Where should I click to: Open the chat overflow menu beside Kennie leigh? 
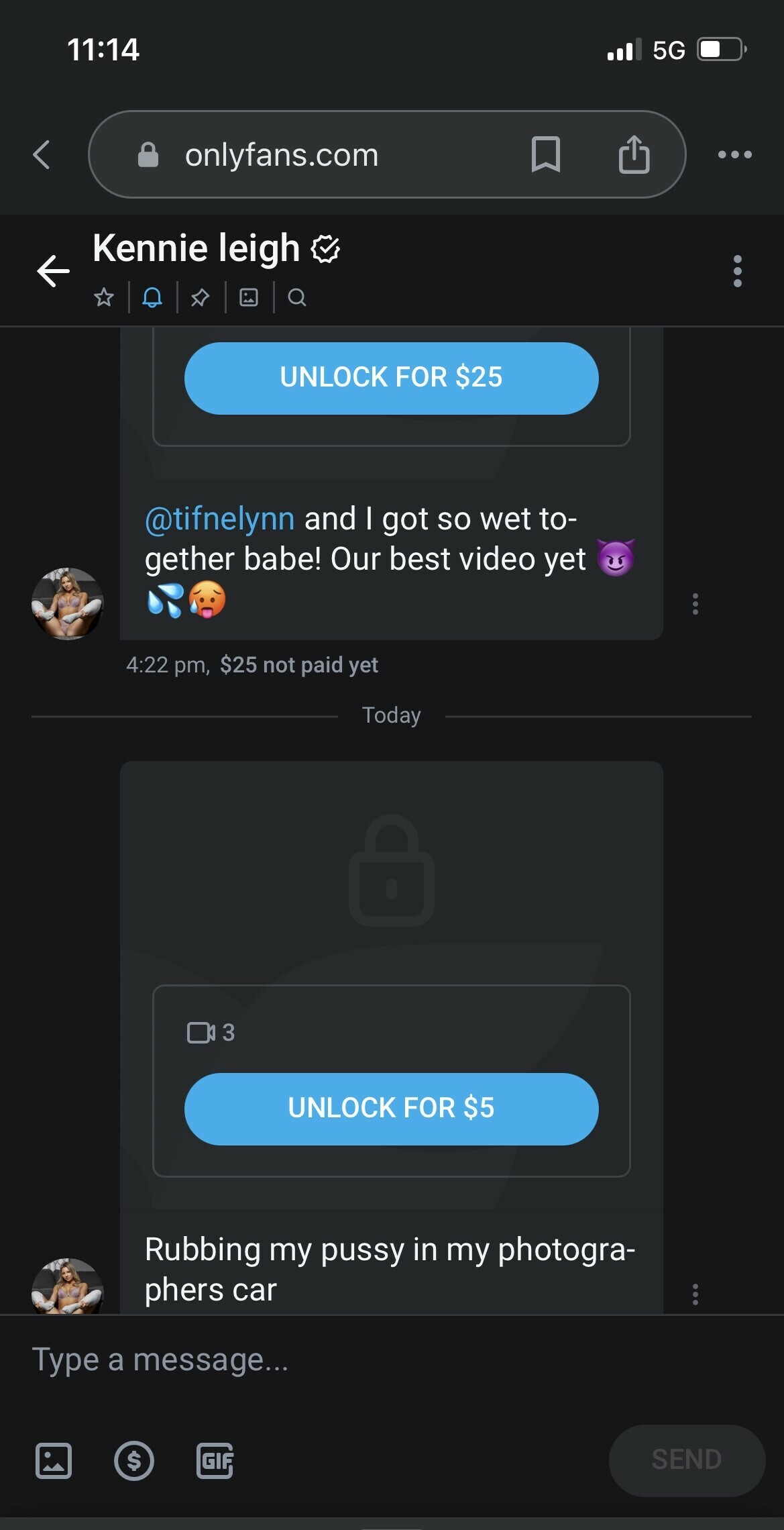737,271
